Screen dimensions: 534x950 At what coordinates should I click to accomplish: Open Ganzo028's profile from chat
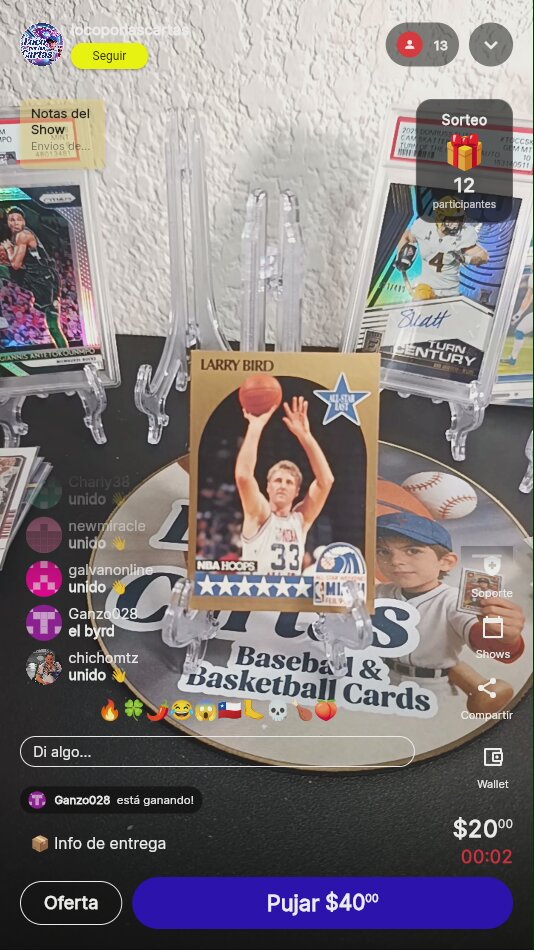tap(44, 622)
